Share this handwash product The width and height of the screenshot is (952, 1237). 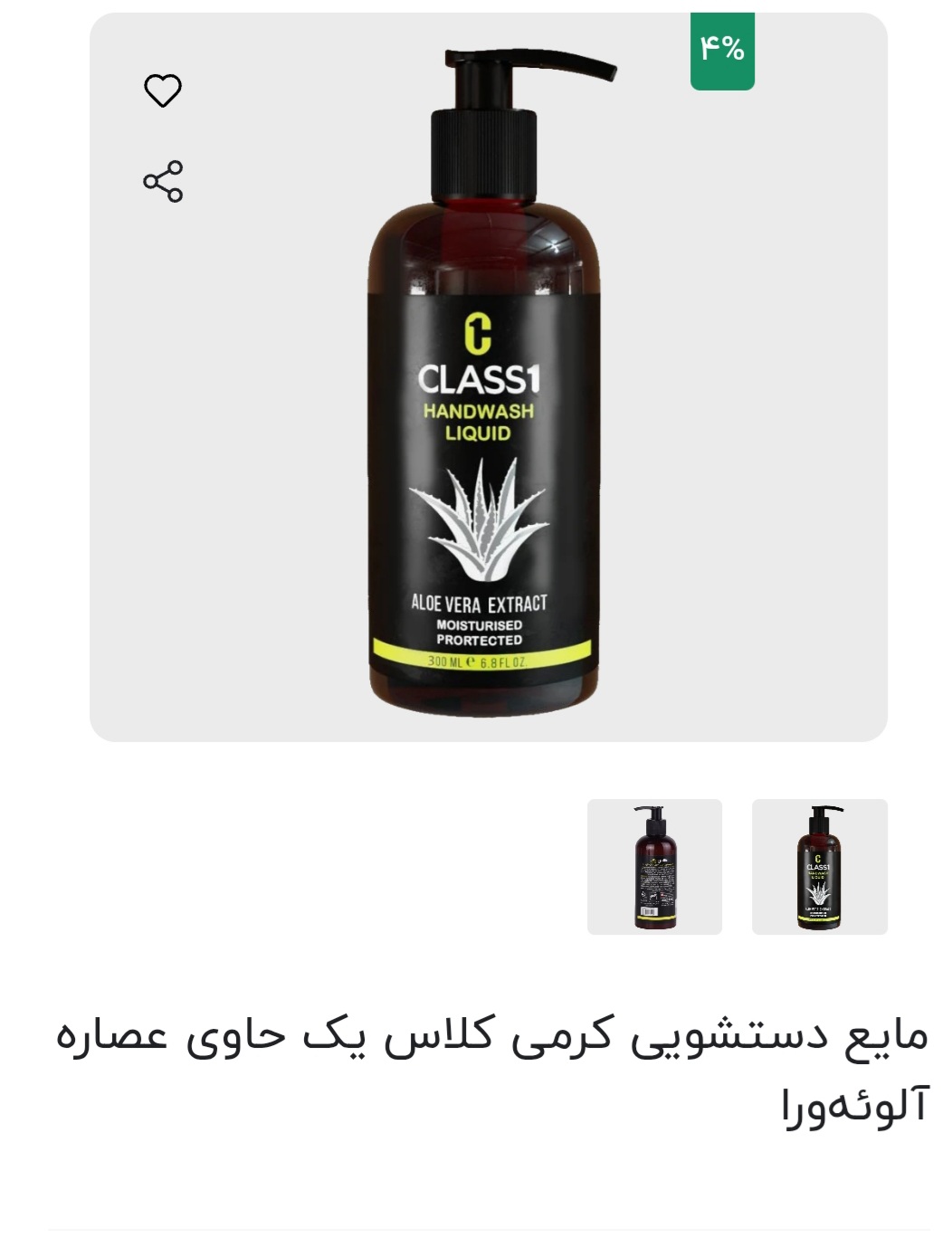(163, 181)
